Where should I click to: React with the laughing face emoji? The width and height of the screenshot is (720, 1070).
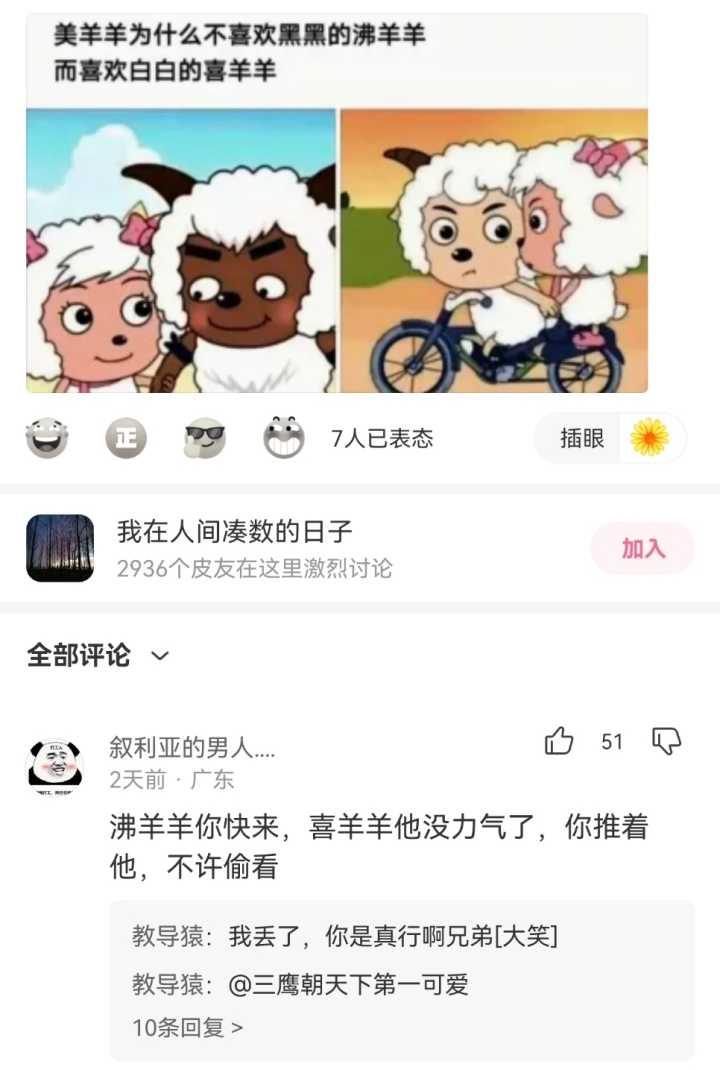[x=46, y=438]
